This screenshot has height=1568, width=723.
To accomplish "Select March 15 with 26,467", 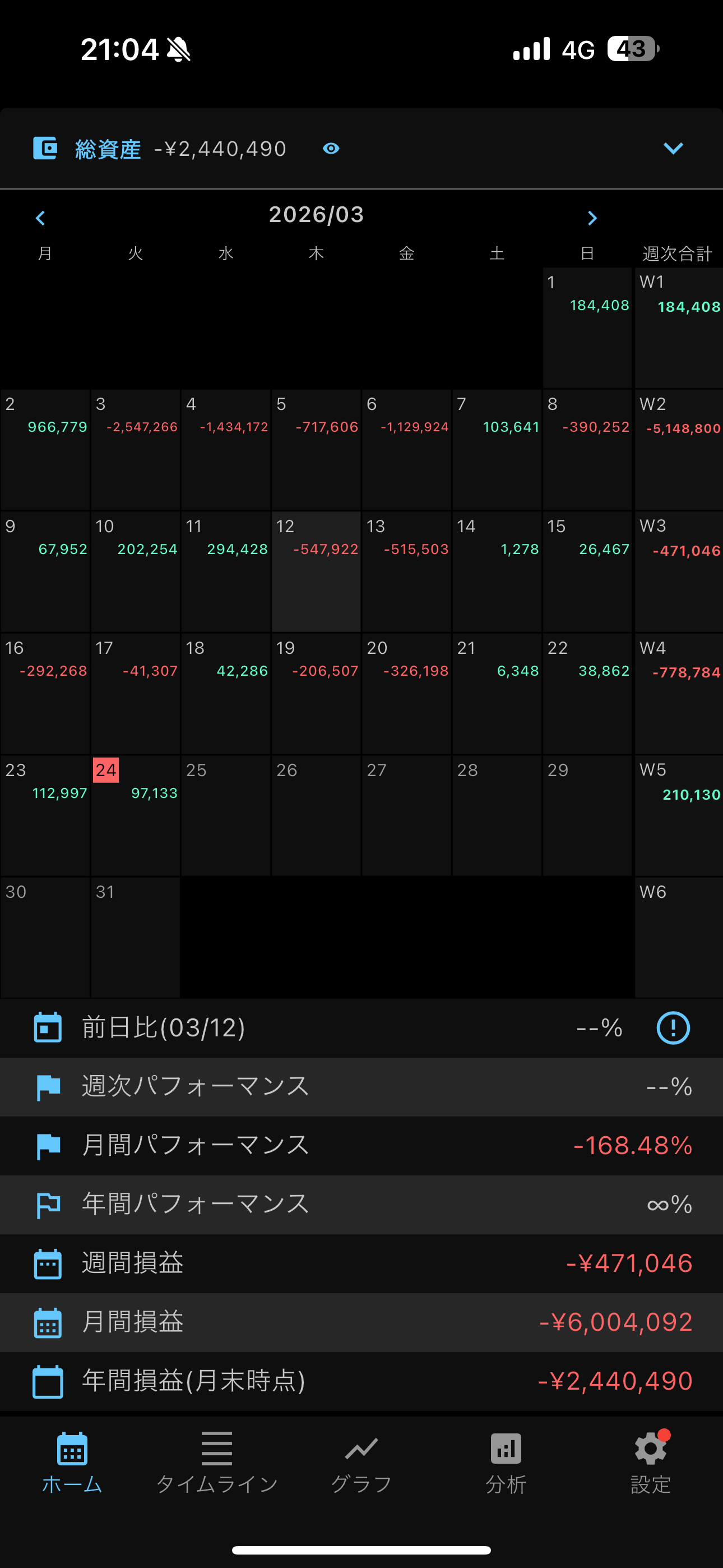I will tap(587, 571).
